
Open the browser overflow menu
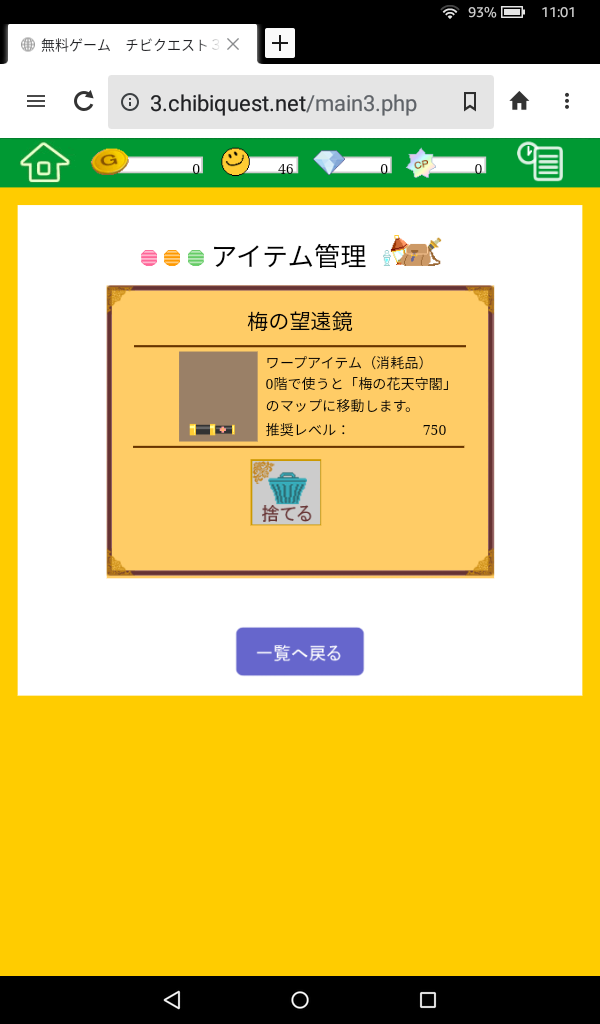[567, 101]
